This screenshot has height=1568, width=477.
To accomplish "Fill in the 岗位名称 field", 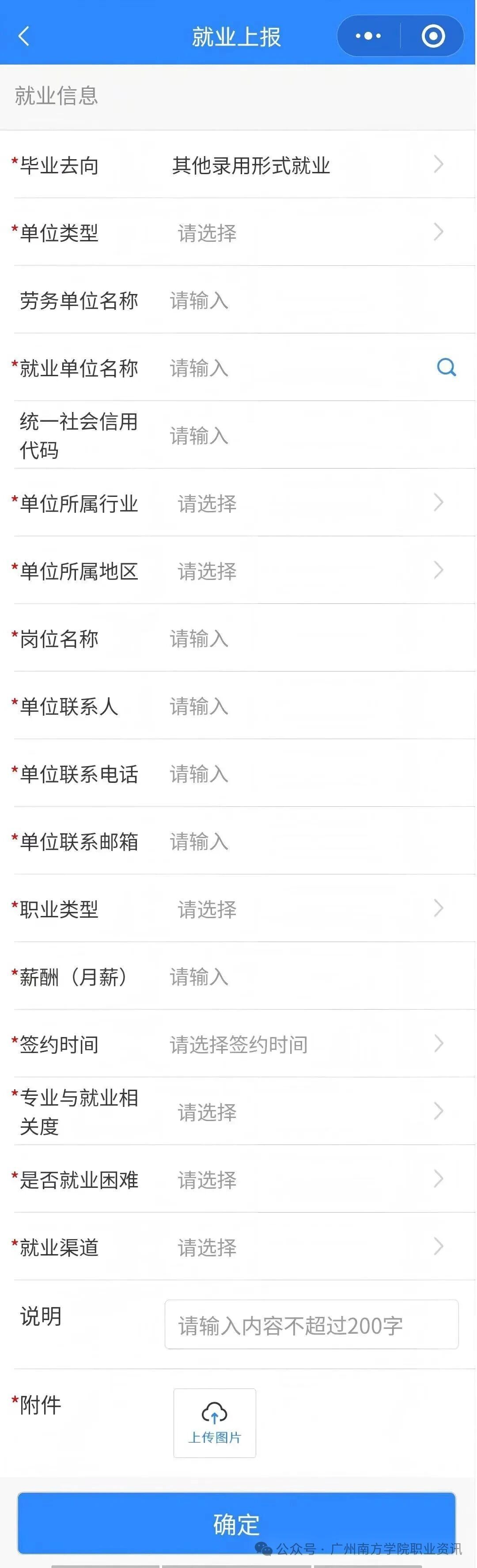I will click(x=304, y=638).
